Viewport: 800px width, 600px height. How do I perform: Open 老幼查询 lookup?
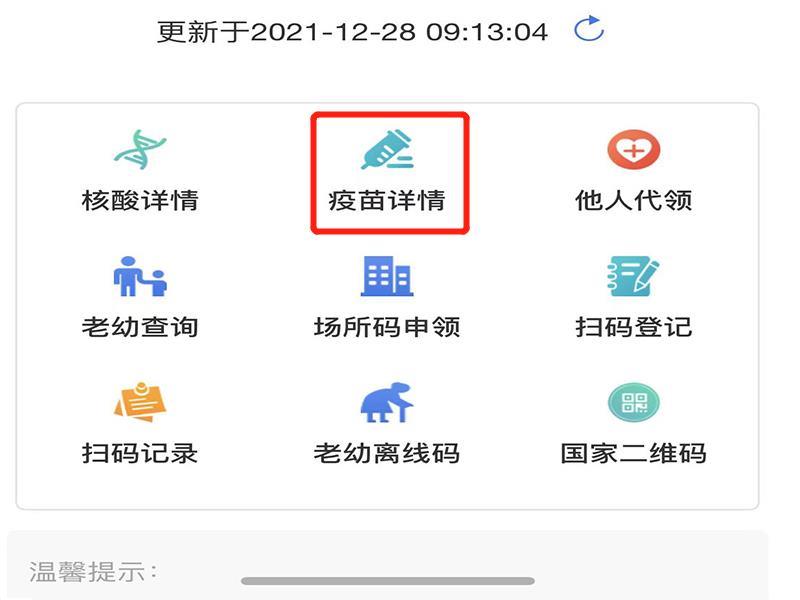(x=140, y=298)
